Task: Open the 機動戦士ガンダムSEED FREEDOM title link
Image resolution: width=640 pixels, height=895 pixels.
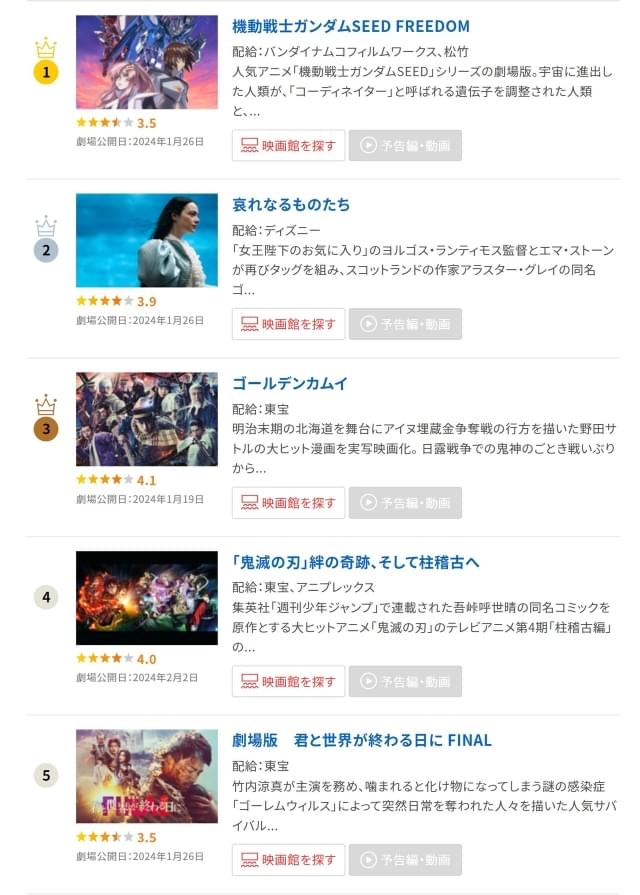Action: click(350, 26)
